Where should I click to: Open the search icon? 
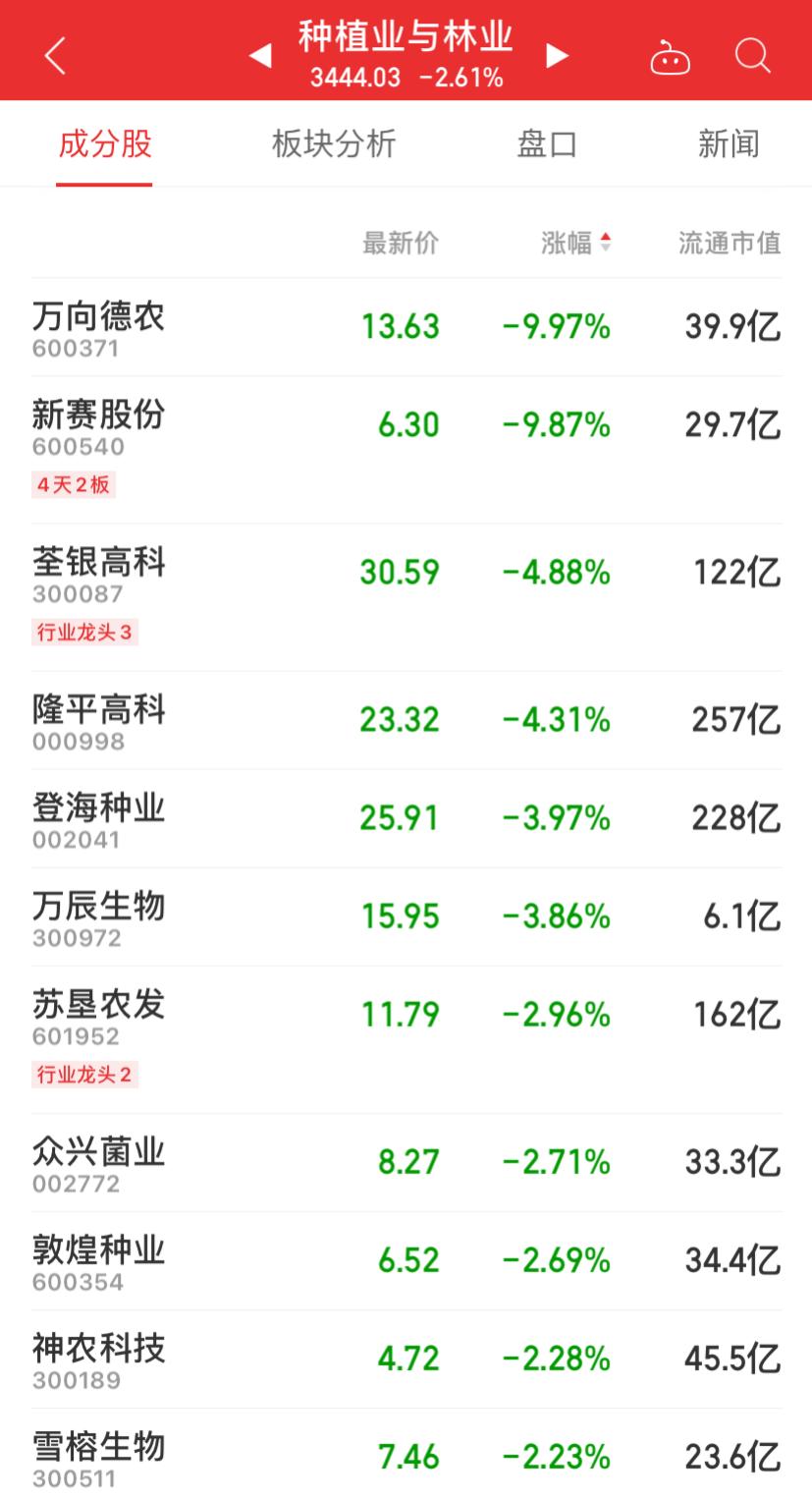coord(752,56)
